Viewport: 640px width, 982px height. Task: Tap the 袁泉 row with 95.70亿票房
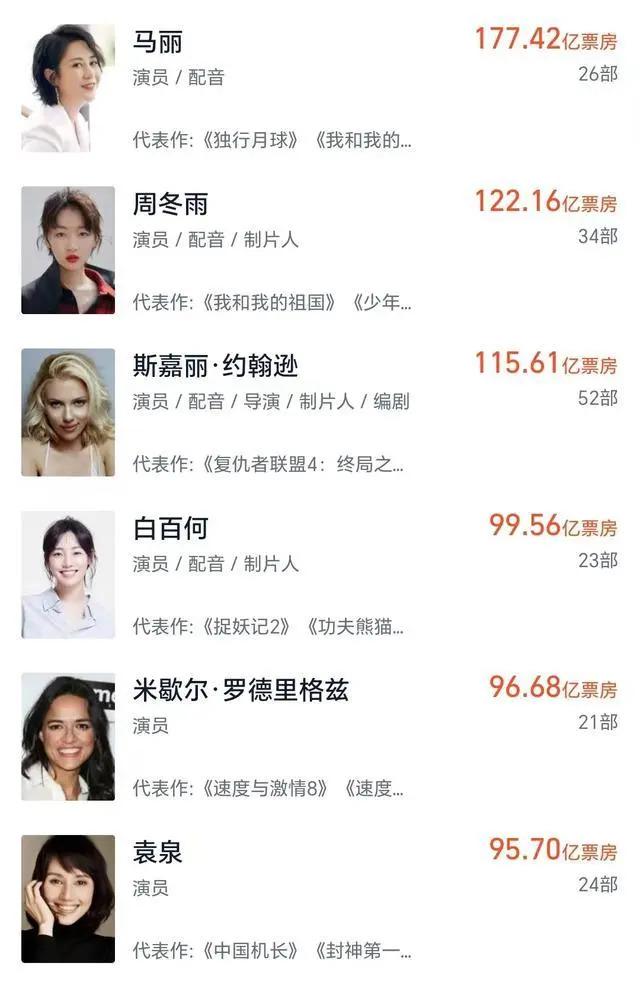click(158, 852)
